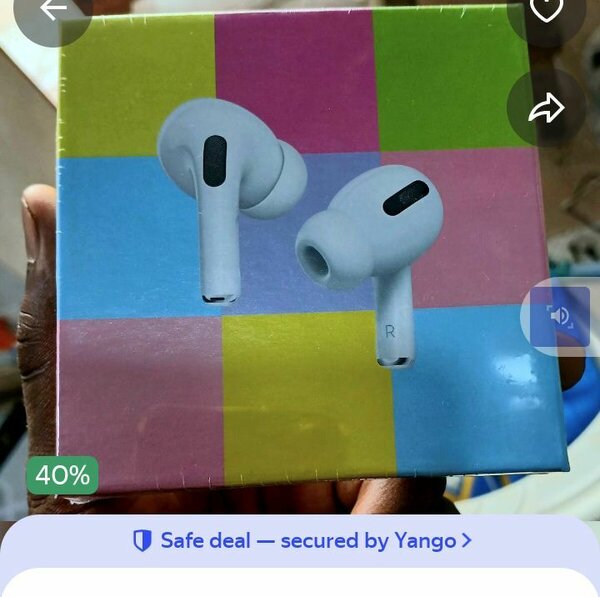Share this product listing
This screenshot has height=597, width=600.
pos(546,108)
